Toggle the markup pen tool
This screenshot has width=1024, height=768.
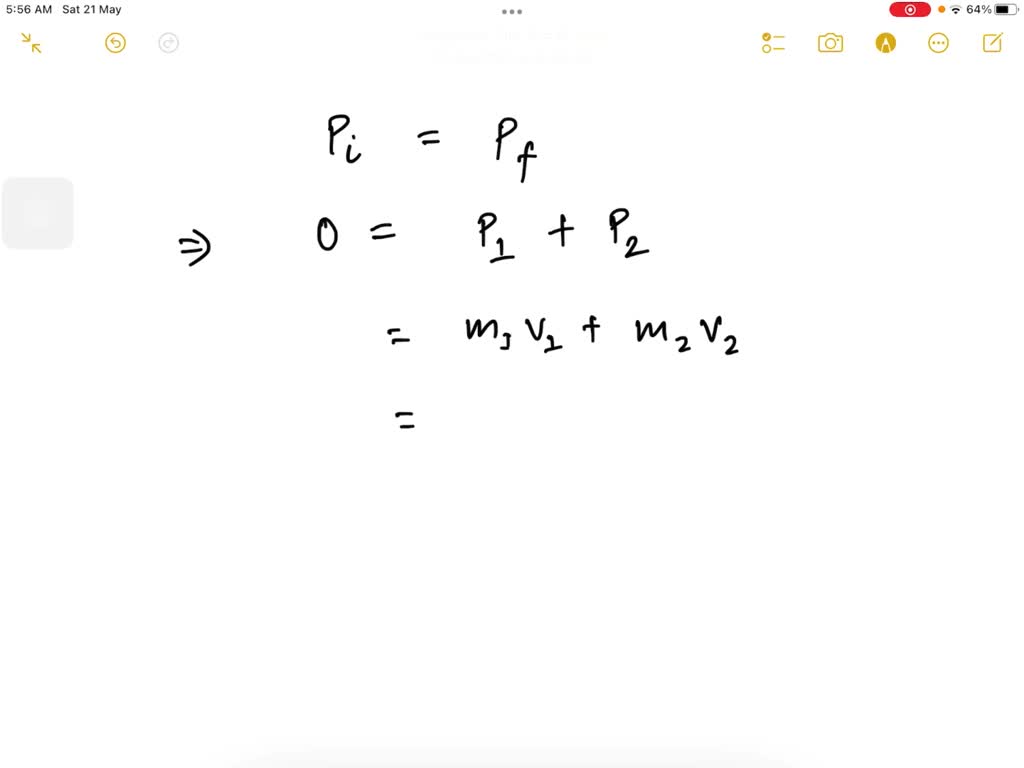[x=885, y=43]
